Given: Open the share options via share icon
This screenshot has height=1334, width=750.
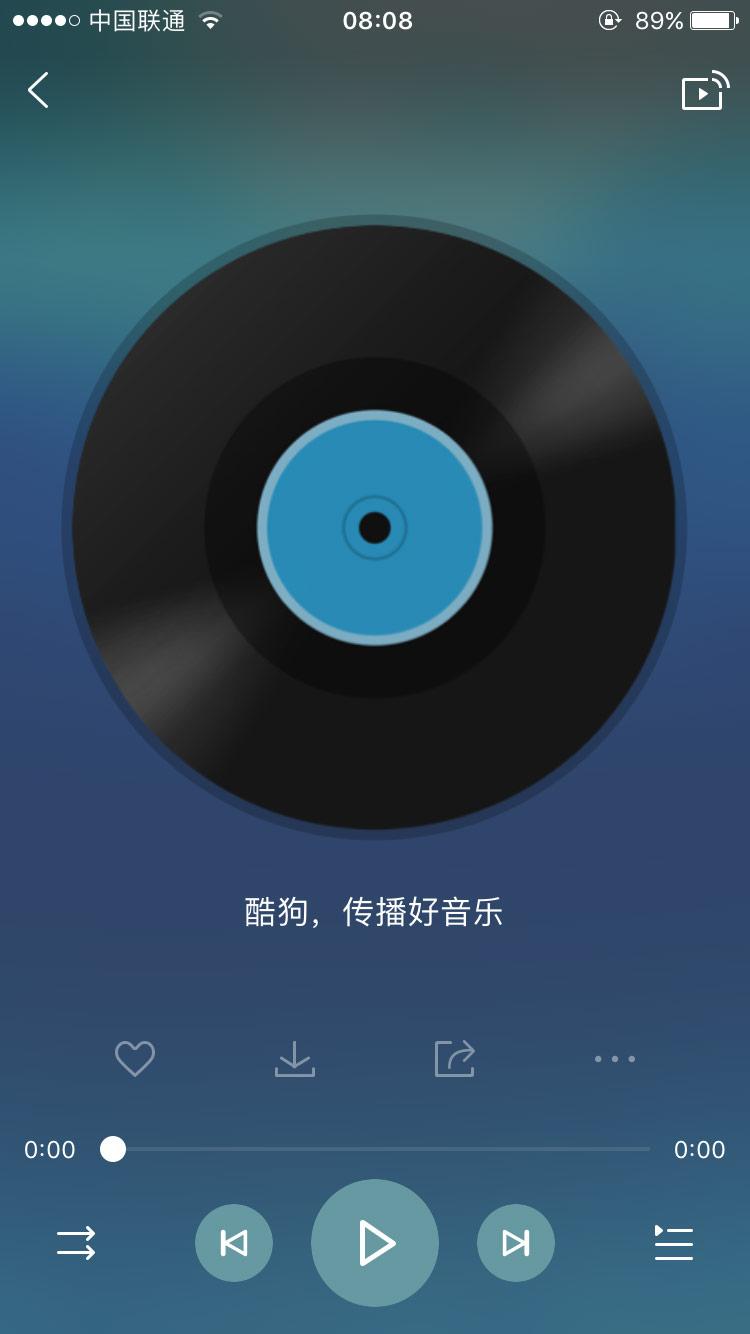Looking at the screenshot, I should (453, 1058).
